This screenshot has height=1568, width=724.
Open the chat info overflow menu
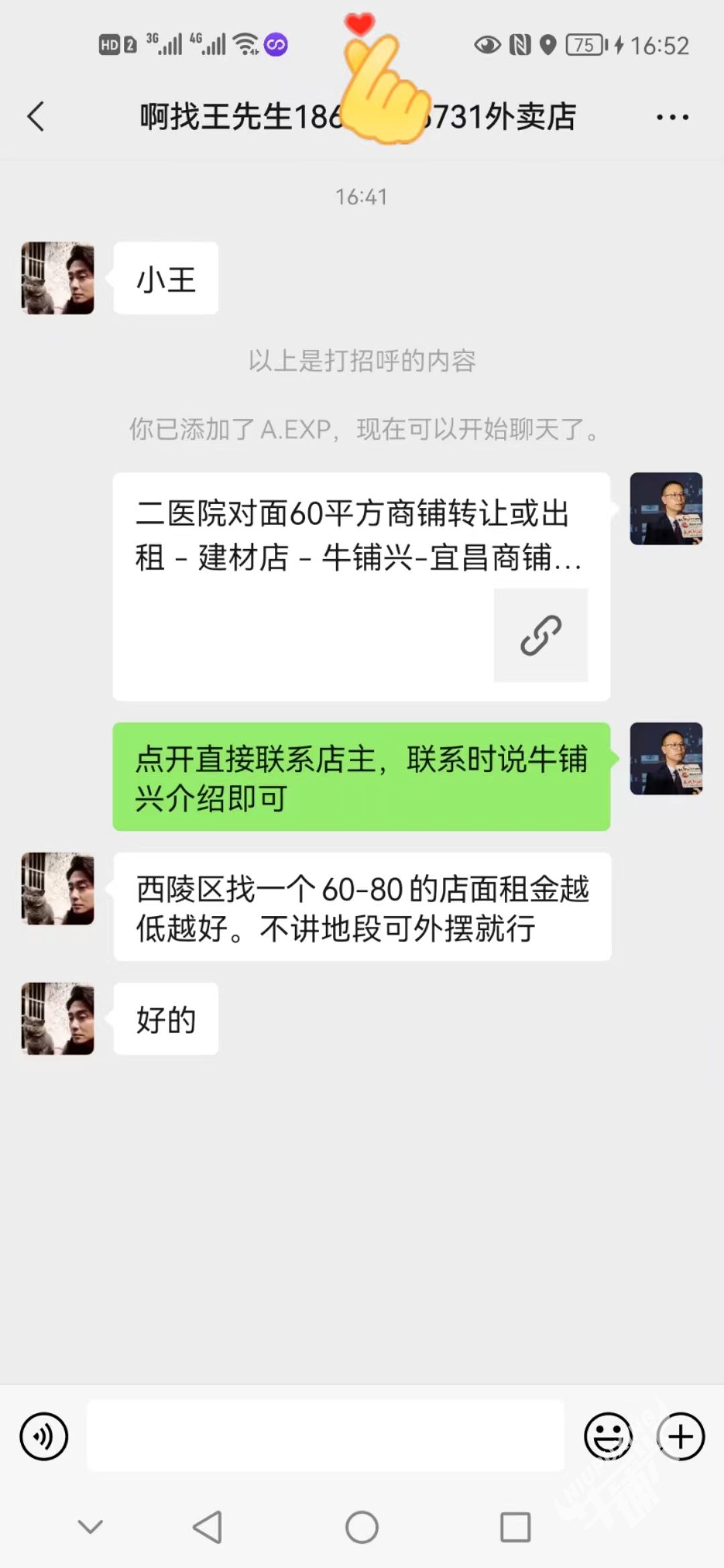click(x=672, y=117)
